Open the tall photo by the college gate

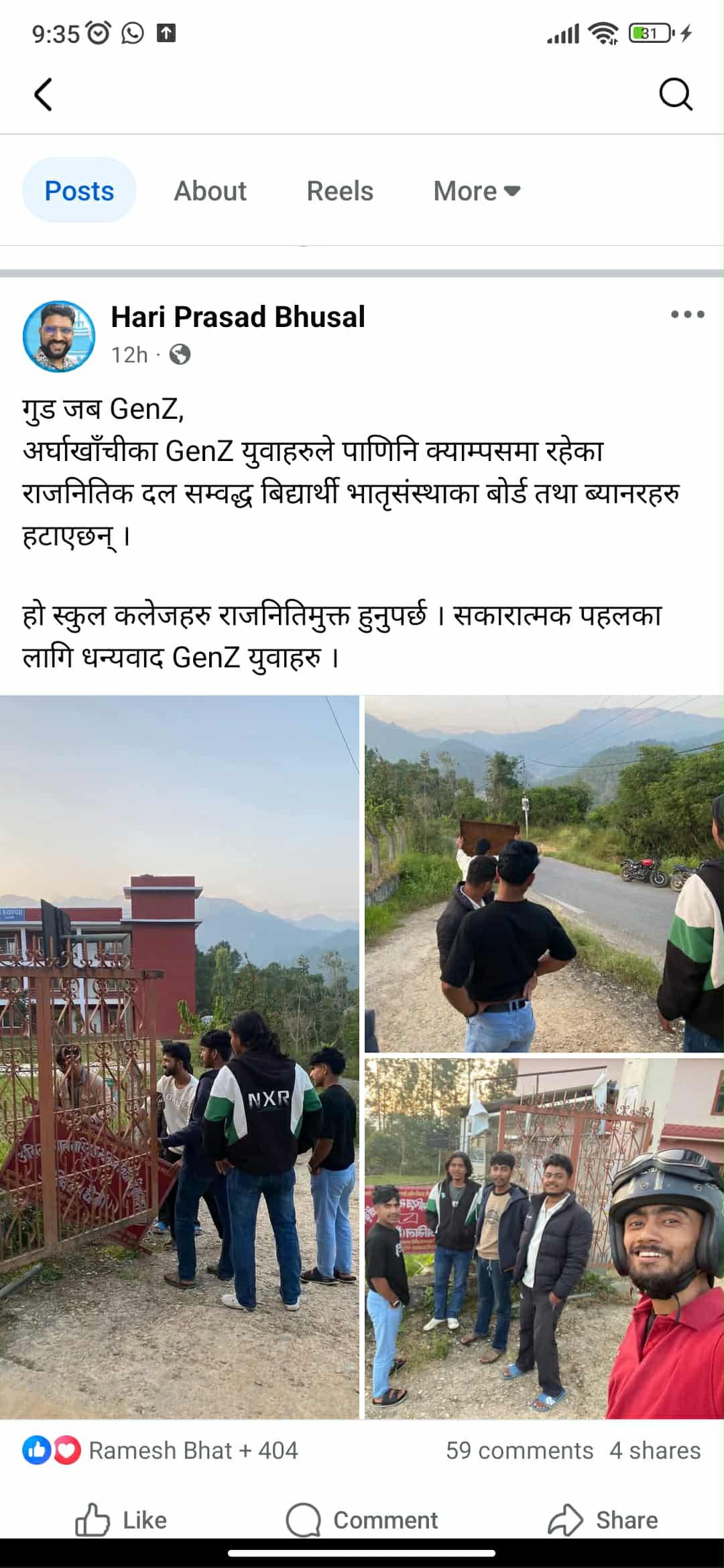click(179, 1057)
